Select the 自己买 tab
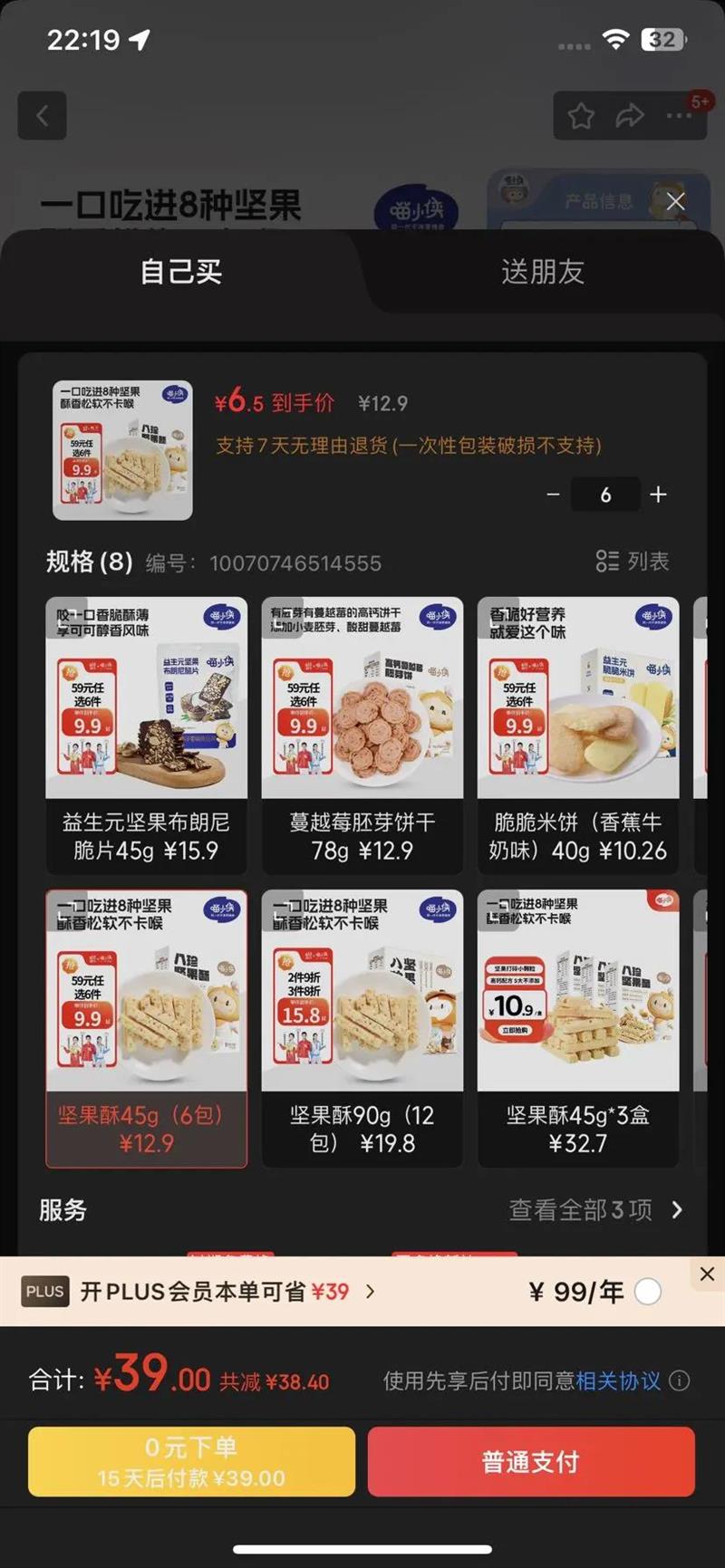The width and height of the screenshot is (725, 1568). [181, 272]
